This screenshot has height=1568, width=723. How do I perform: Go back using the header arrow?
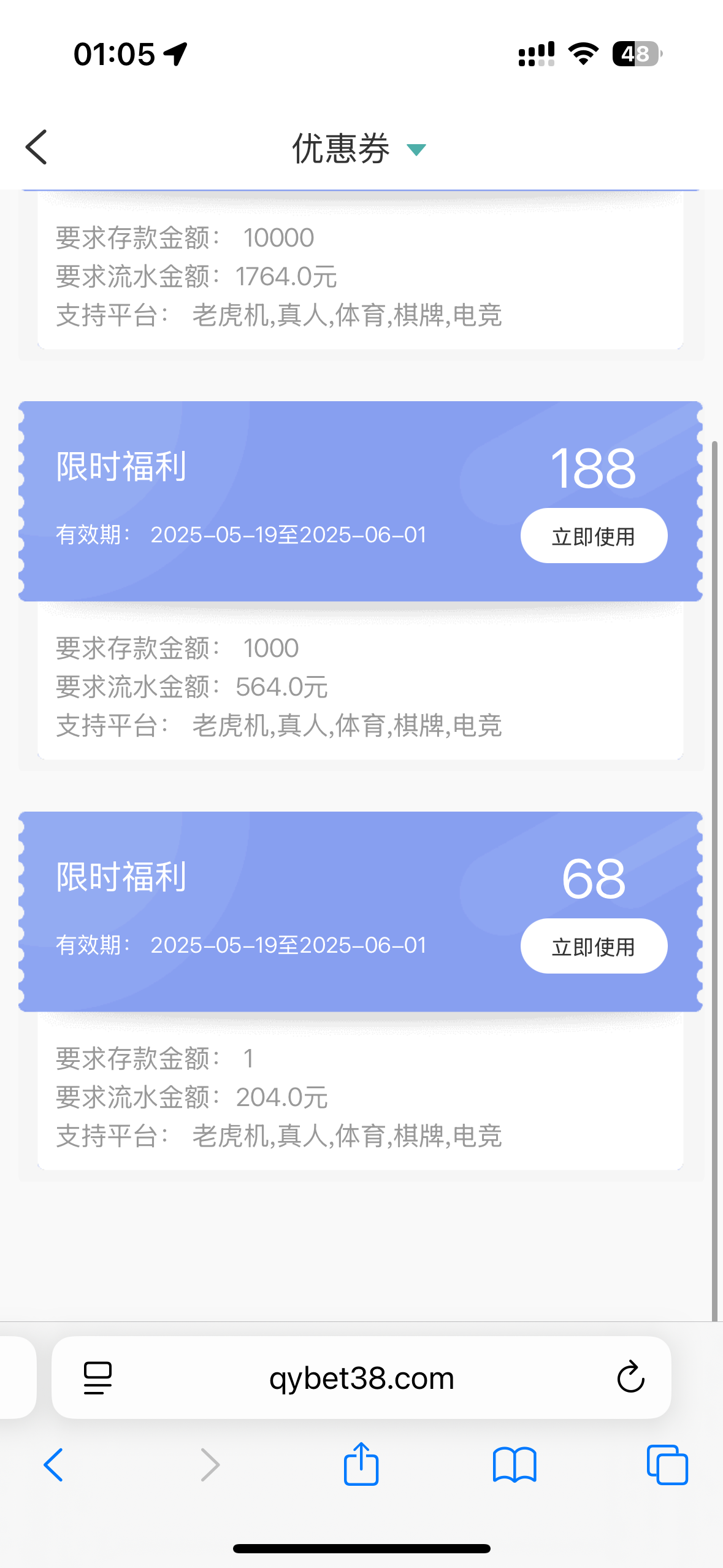pyautogui.click(x=37, y=147)
